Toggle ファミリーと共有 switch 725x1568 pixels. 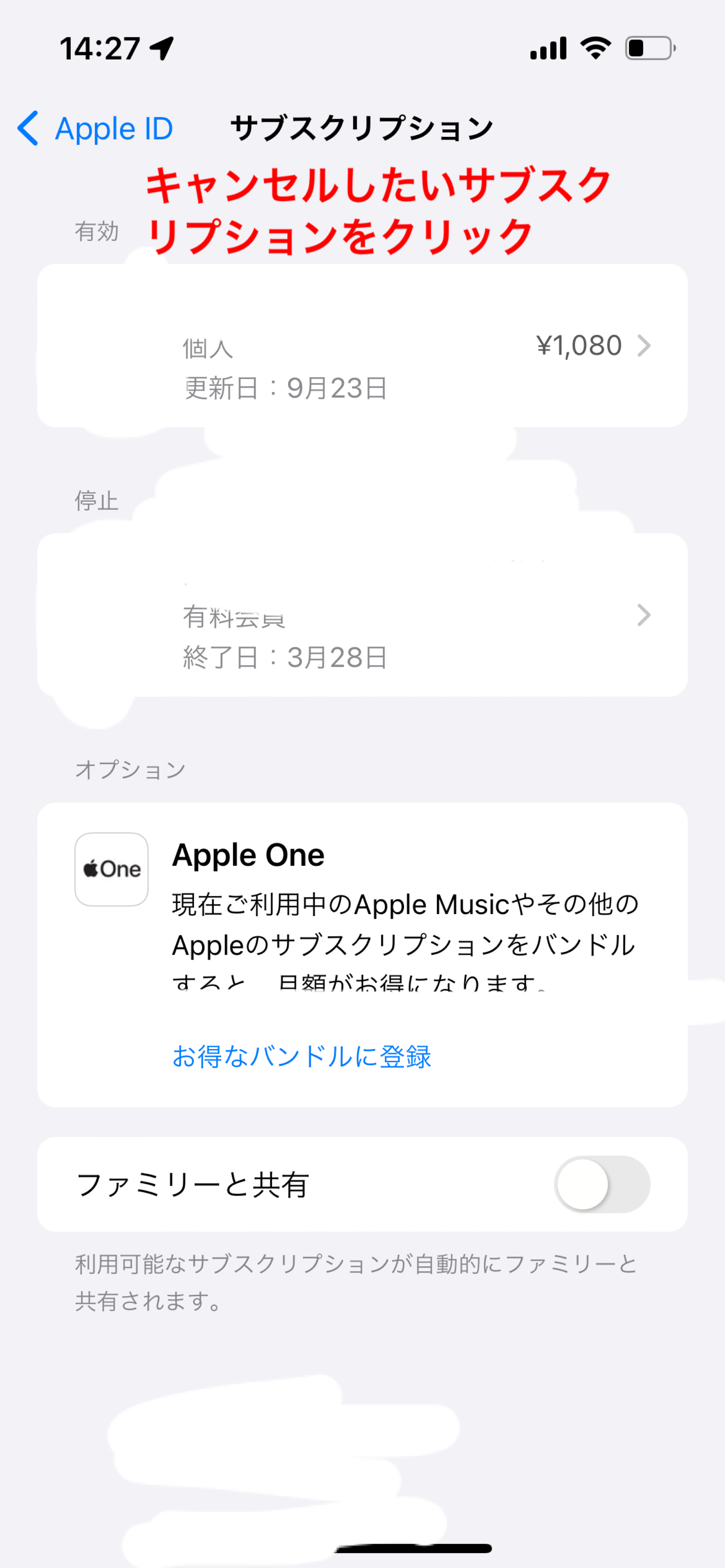(x=601, y=1184)
